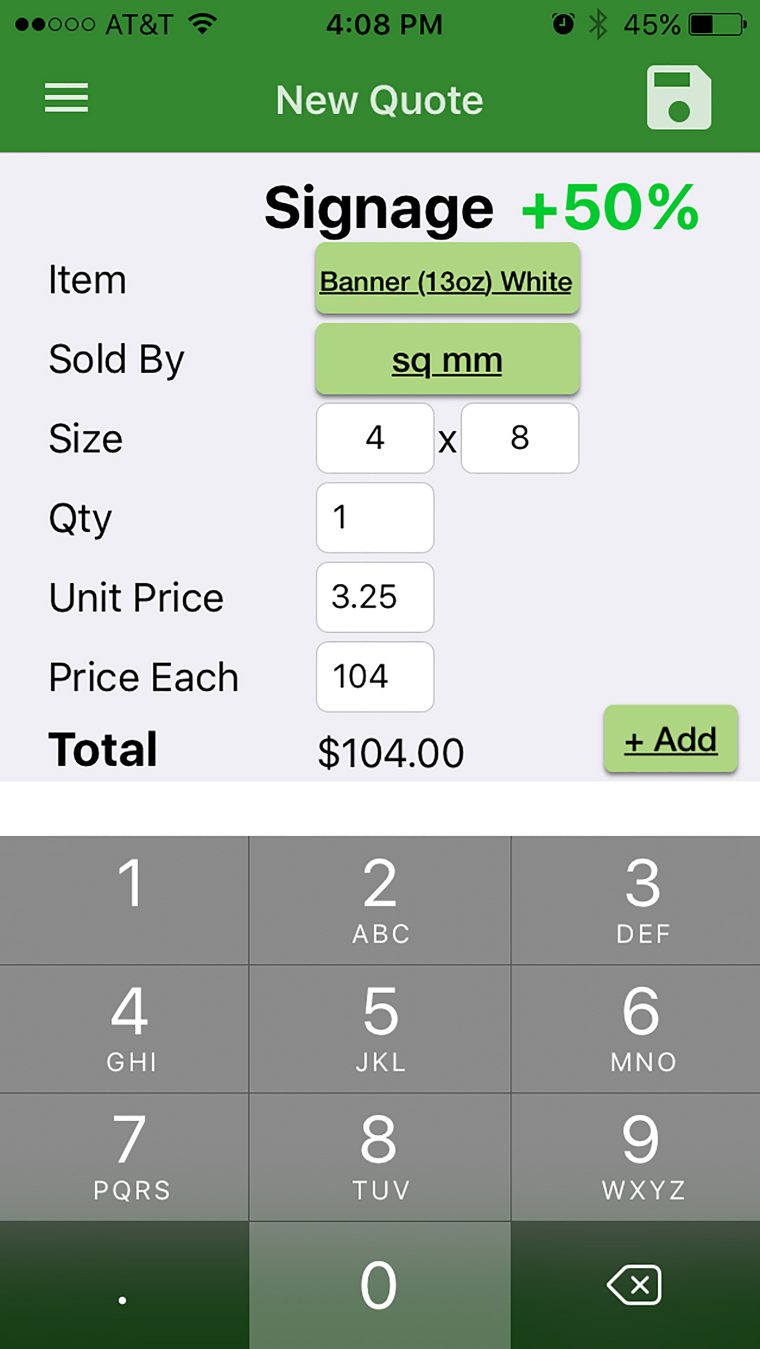The width and height of the screenshot is (760, 1349).
Task: Select the Banner (13oz) White item picker
Action: 447,279
